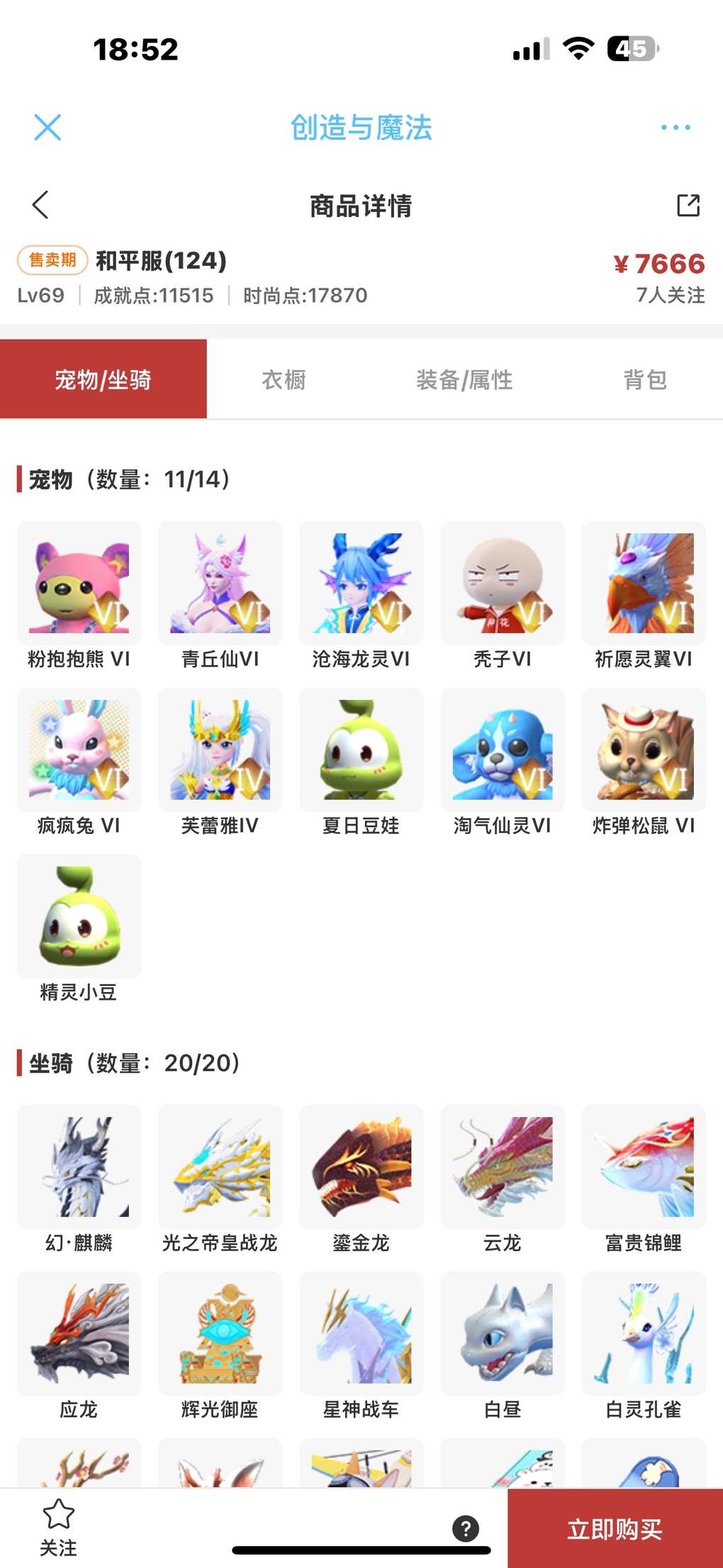Select the 背包 tab
Viewport: 723px width, 1568px height.
click(x=644, y=380)
